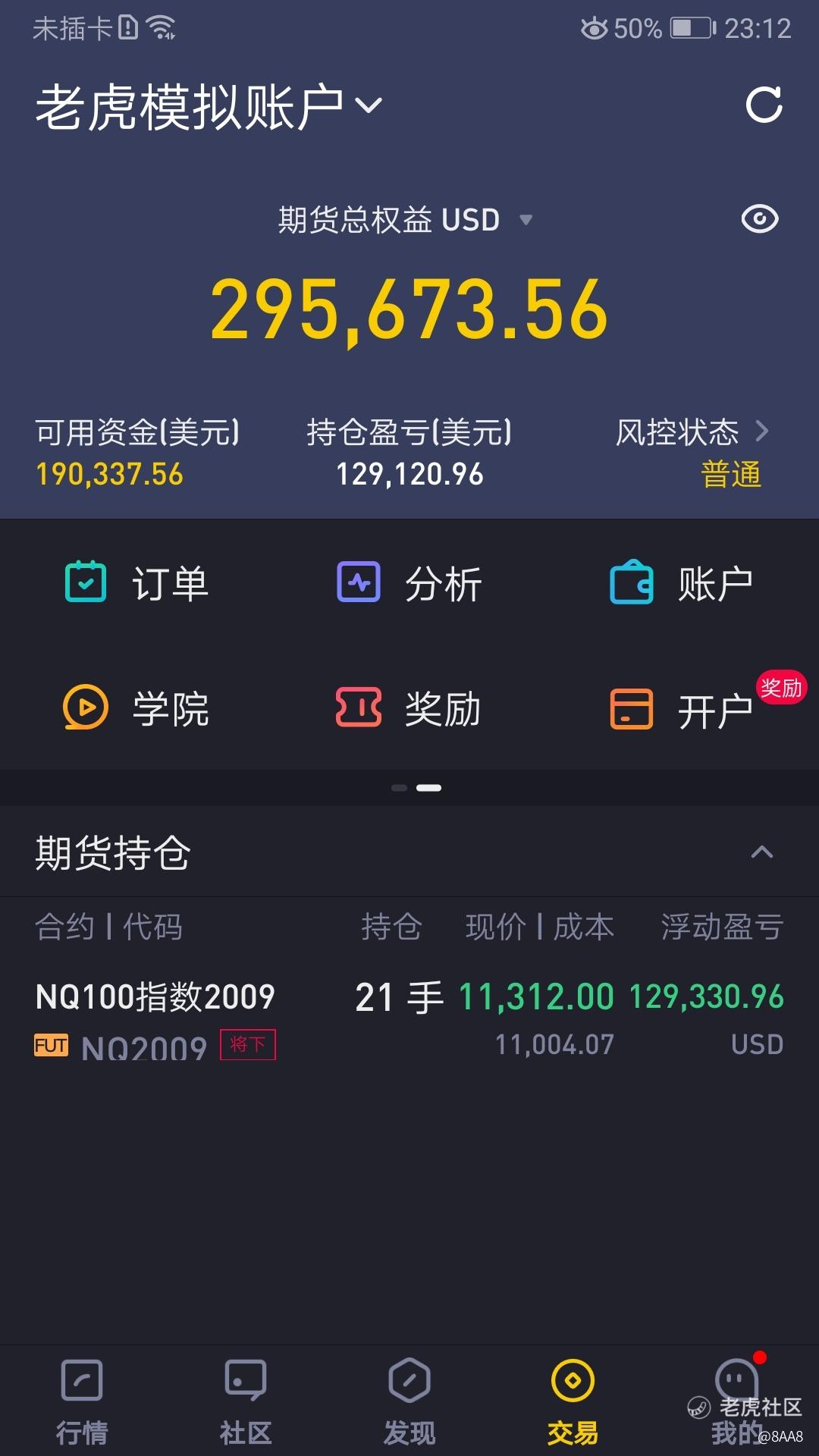Open the 老虎模拟账户 account switcher dropdown
Image resolution: width=819 pixels, height=1456 pixels.
209,106
